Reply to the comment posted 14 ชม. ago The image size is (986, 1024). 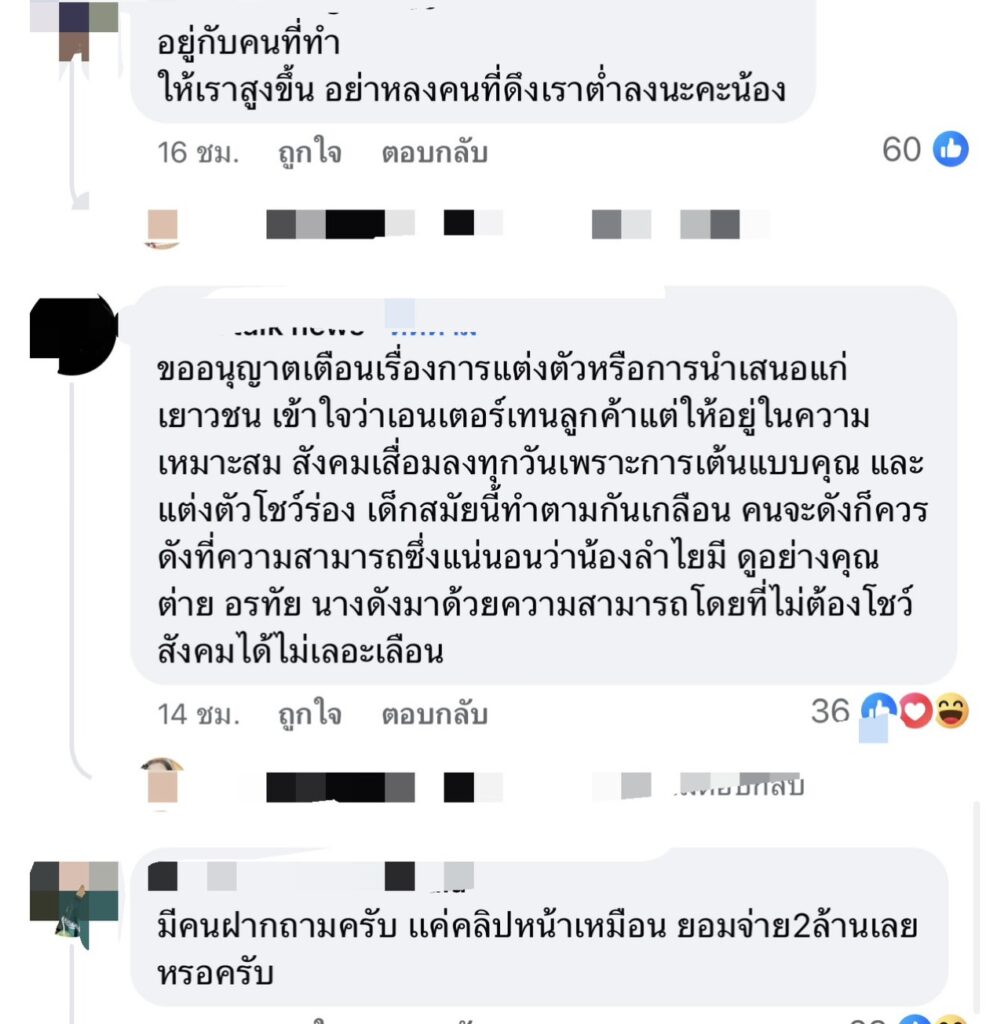[x=434, y=715]
